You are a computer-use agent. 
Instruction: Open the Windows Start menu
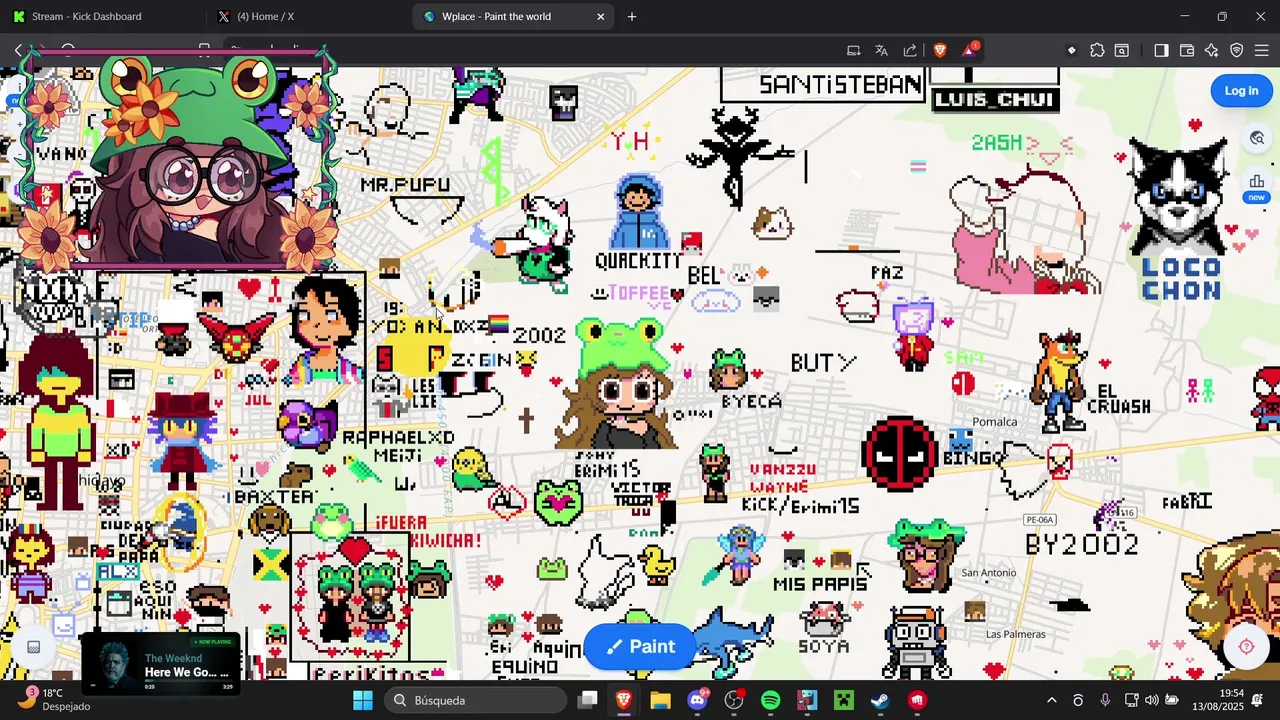(x=362, y=700)
